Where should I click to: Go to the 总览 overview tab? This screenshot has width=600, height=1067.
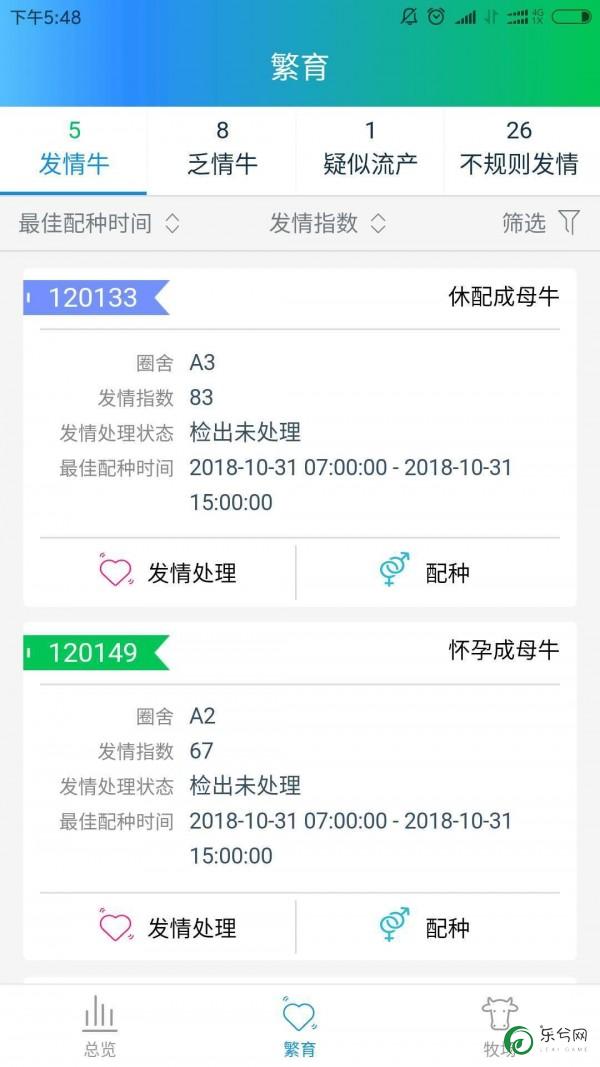(100, 1026)
